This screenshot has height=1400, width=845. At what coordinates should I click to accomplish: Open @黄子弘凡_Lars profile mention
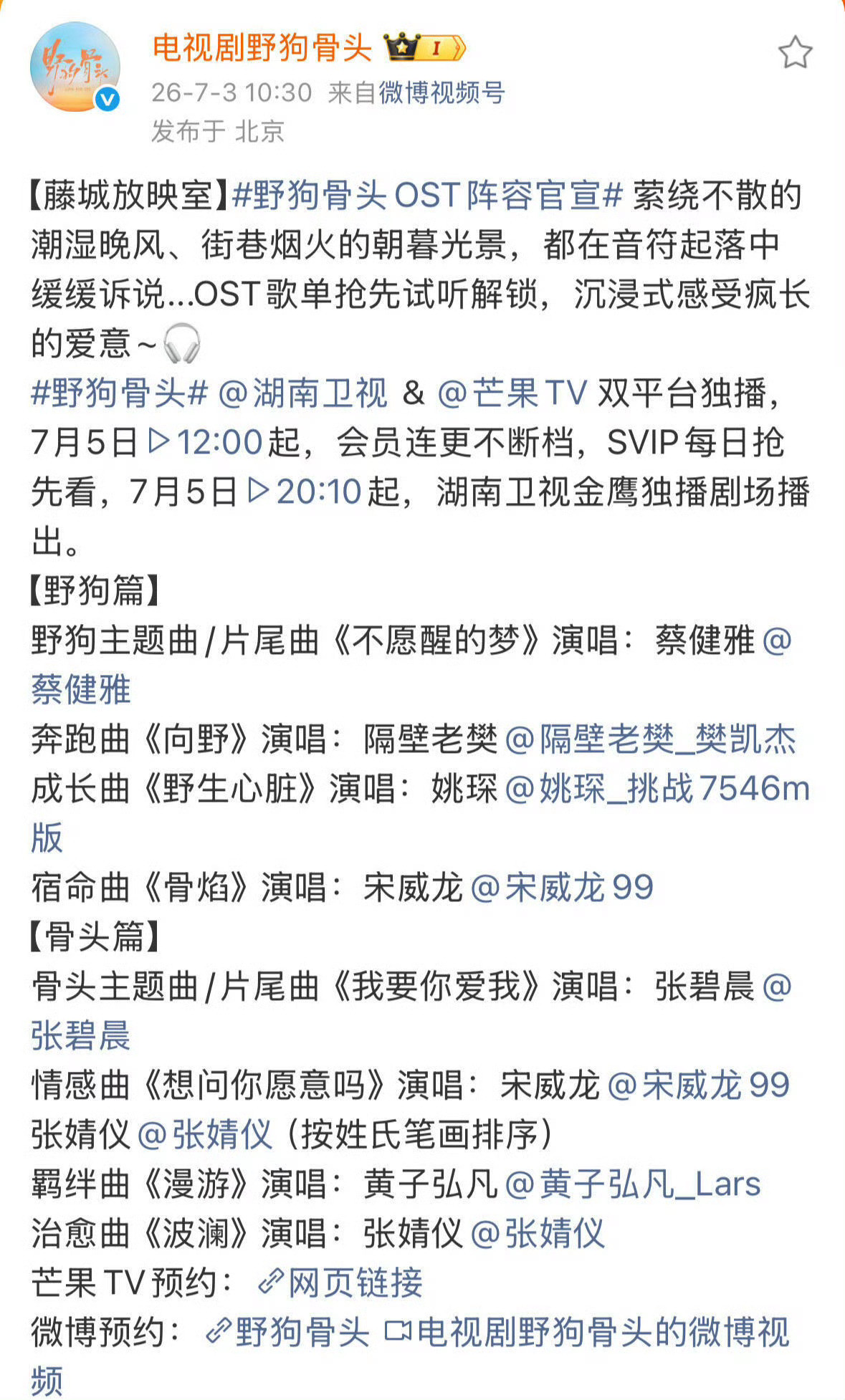(633, 1184)
